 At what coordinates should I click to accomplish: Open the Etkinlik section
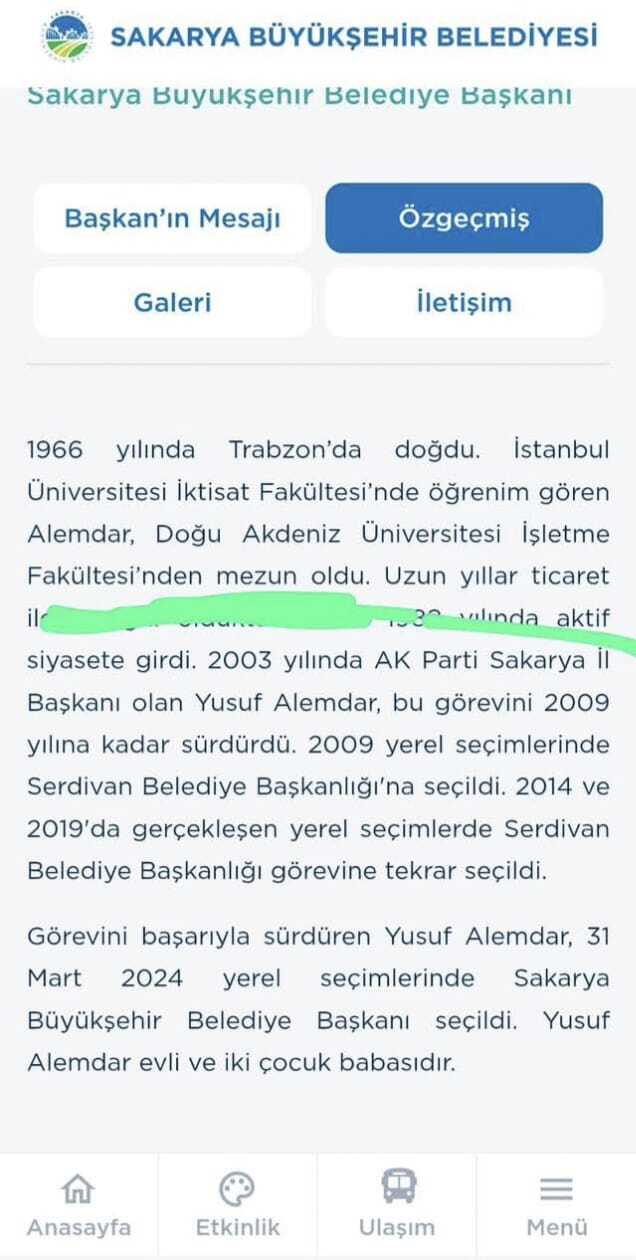[x=238, y=1205]
